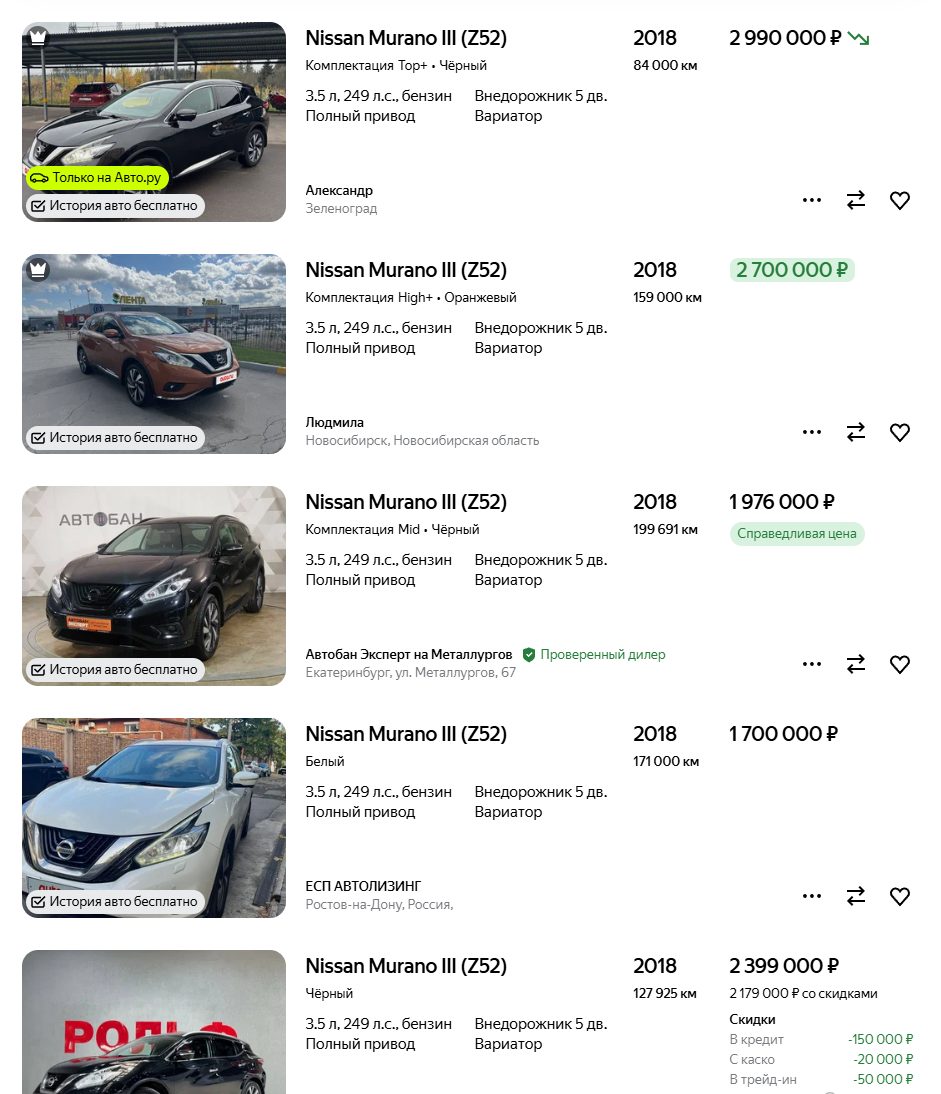Click 'История авто бесплатно' on the white Murano

[114, 902]
